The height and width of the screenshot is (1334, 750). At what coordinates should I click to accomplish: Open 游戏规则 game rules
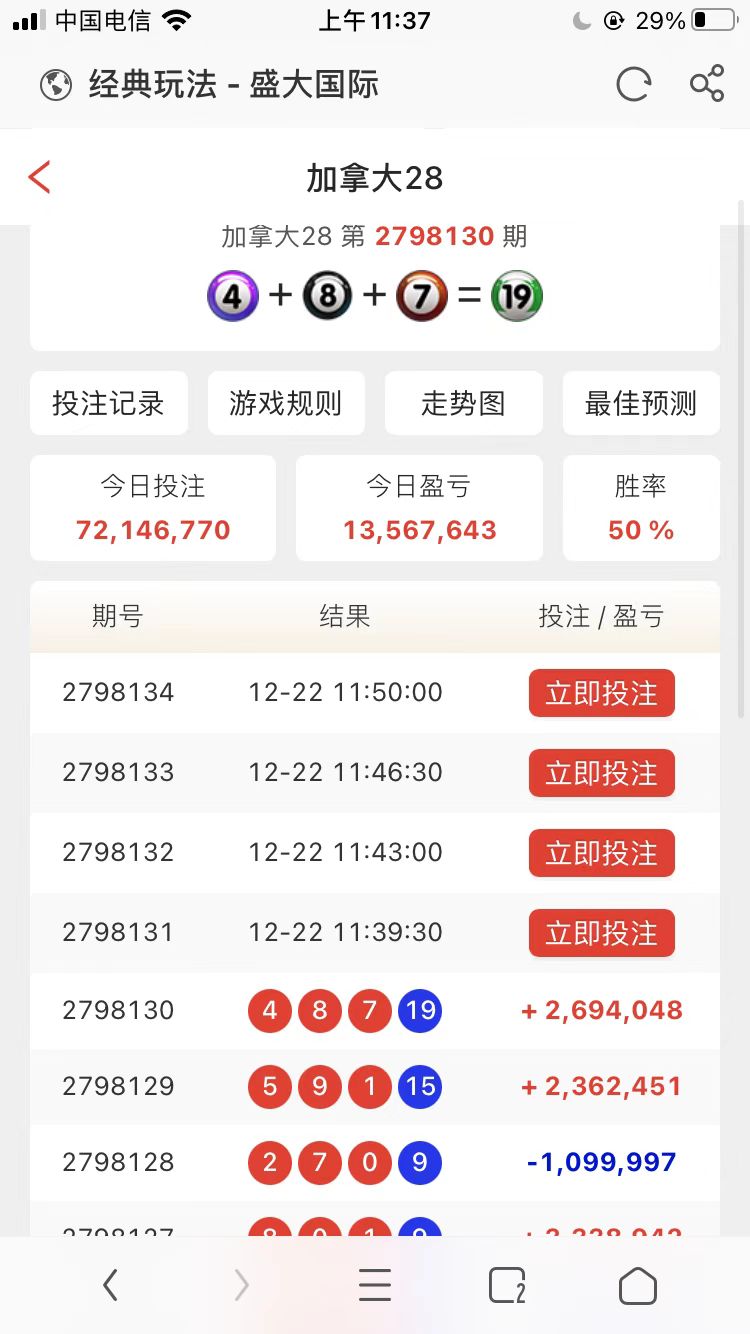[286, 404]
